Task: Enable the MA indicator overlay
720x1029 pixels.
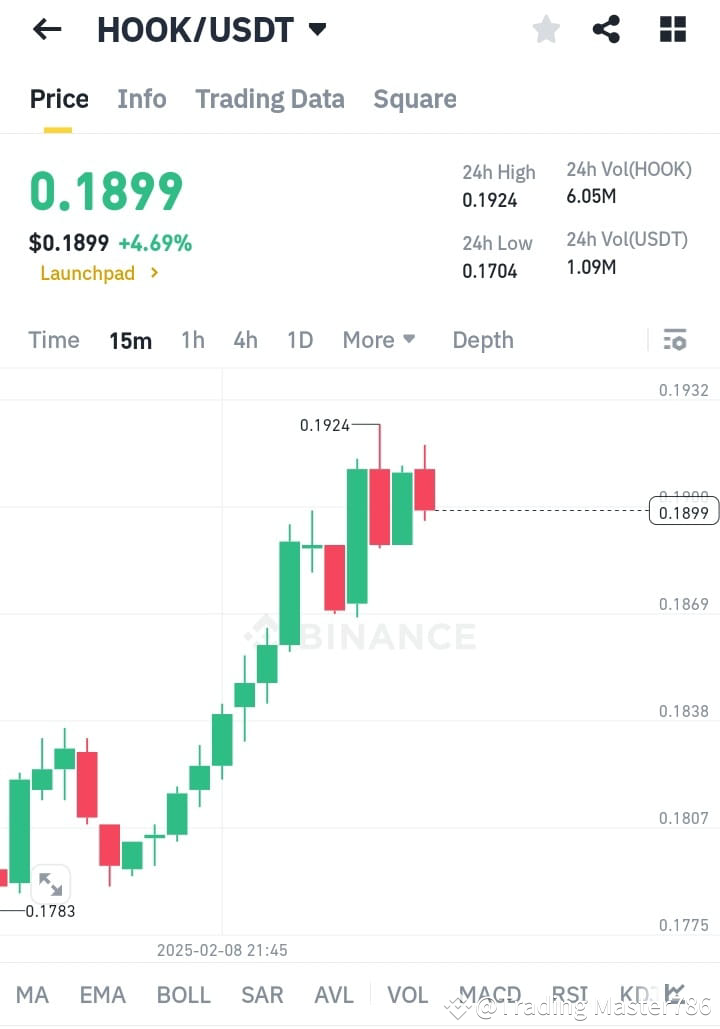Action: tap(32, 993)
